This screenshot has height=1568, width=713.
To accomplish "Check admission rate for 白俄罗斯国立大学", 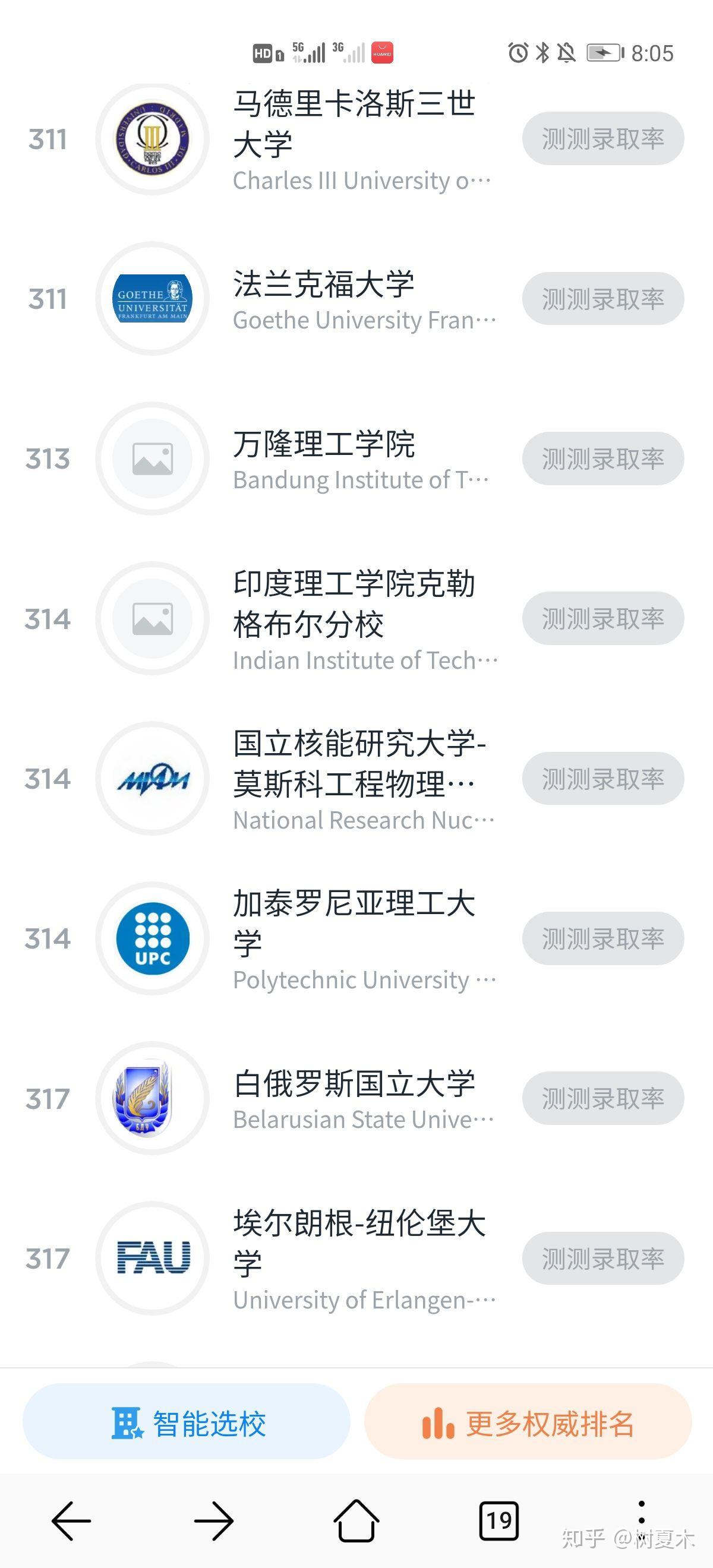I will coord(603,1099).
